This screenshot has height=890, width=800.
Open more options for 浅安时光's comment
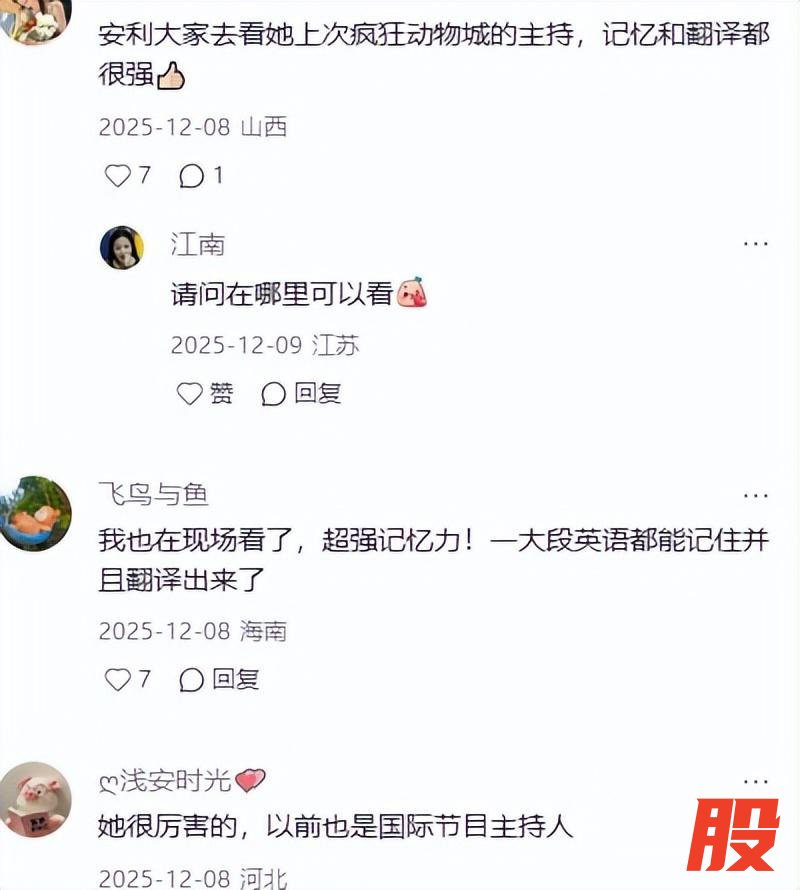pos(755,781)
